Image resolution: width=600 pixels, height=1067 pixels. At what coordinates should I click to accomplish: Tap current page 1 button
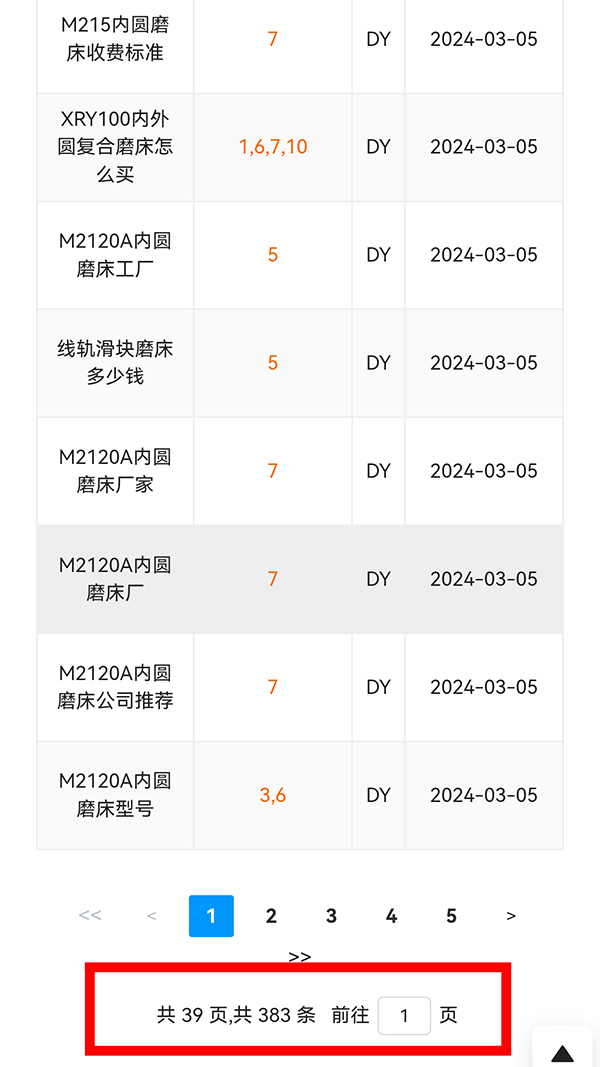(211, 916)
